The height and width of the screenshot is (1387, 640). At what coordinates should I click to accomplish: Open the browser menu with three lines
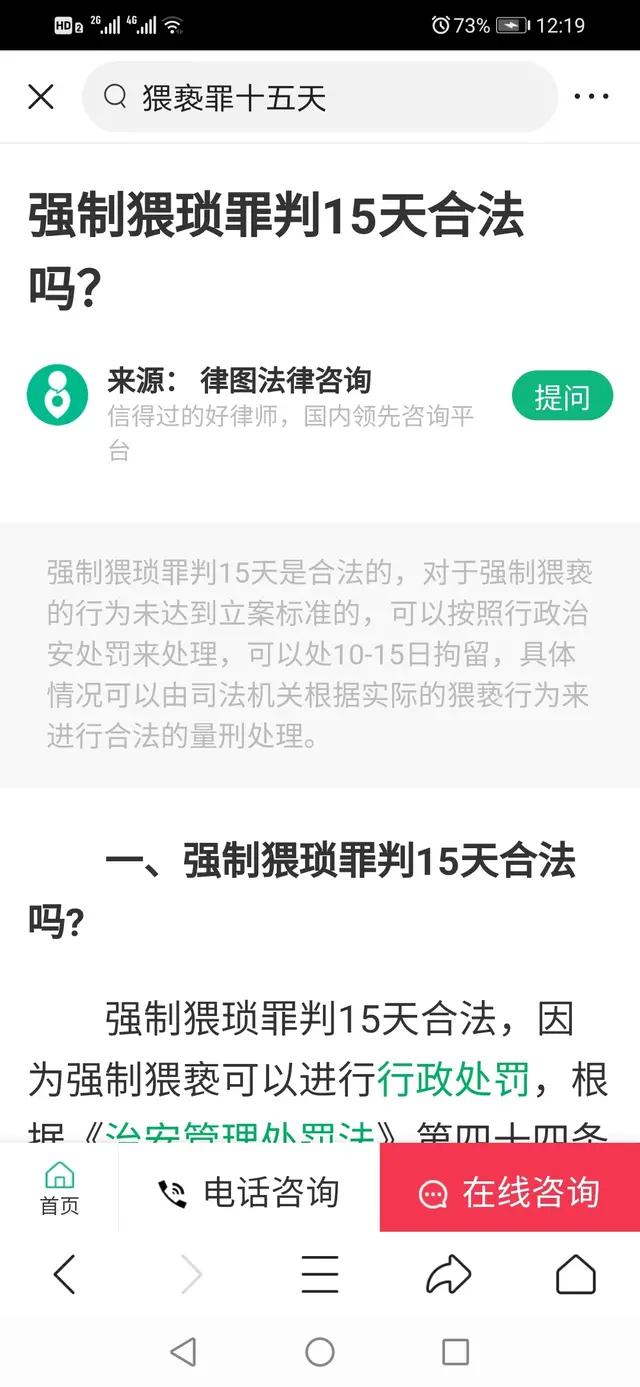click(320, 1274)
